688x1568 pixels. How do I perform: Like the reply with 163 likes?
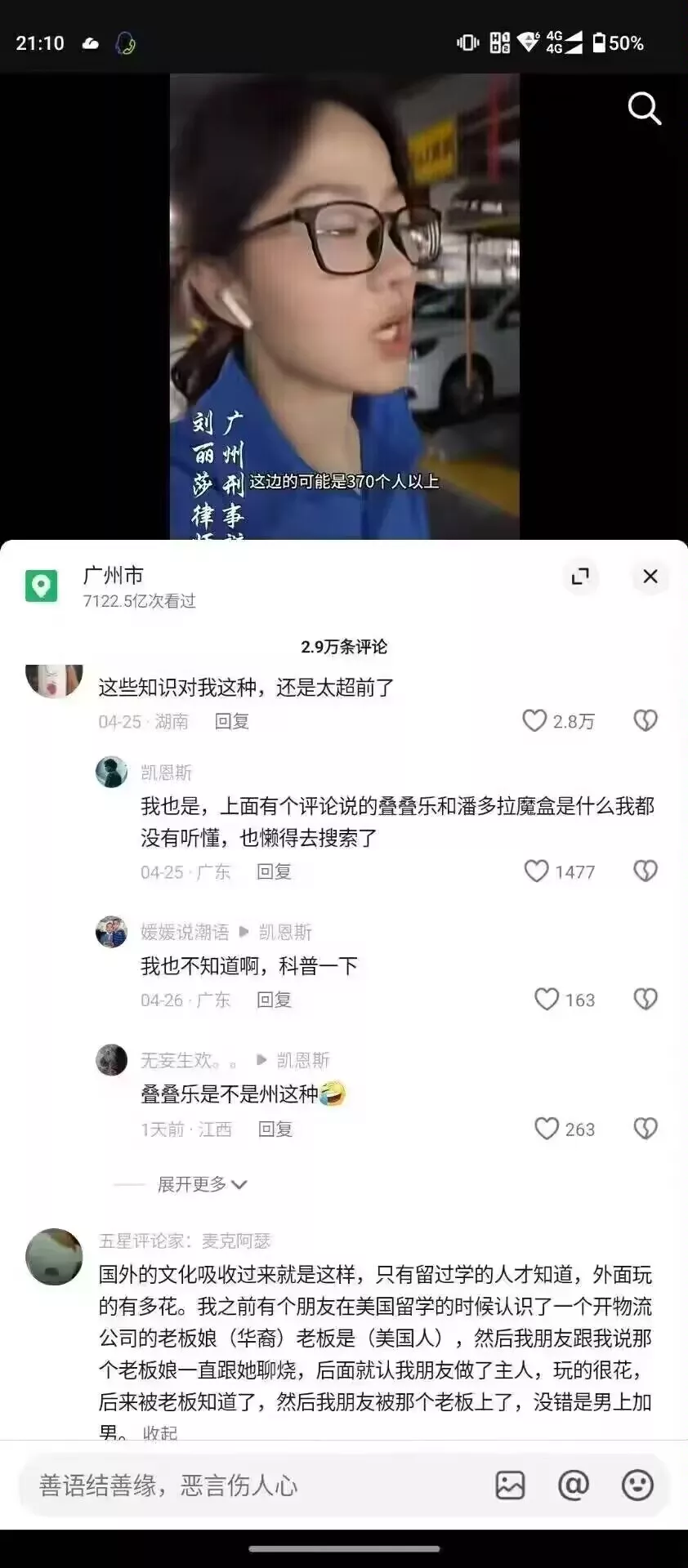pos(547,999)
